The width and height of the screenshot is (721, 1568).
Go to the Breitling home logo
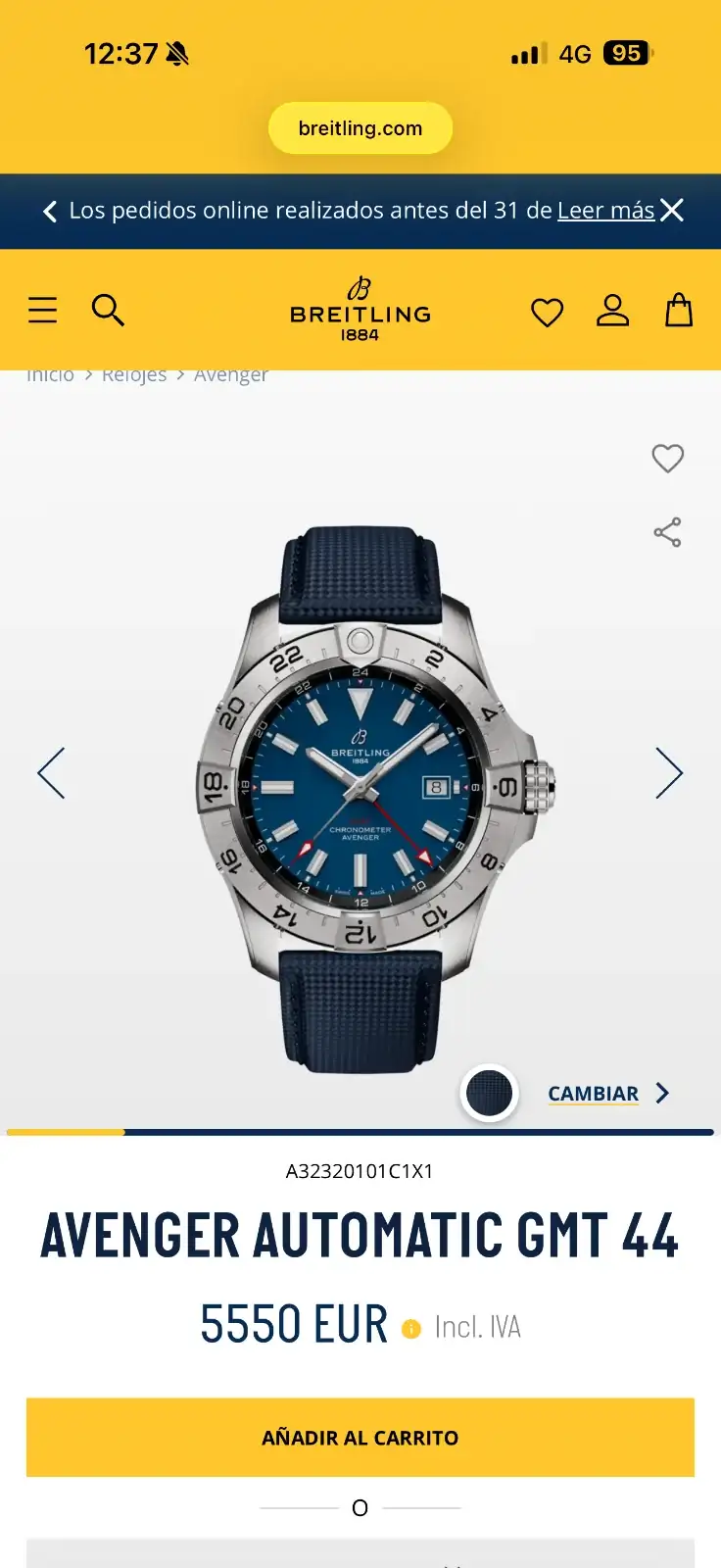tap(360, 310)
